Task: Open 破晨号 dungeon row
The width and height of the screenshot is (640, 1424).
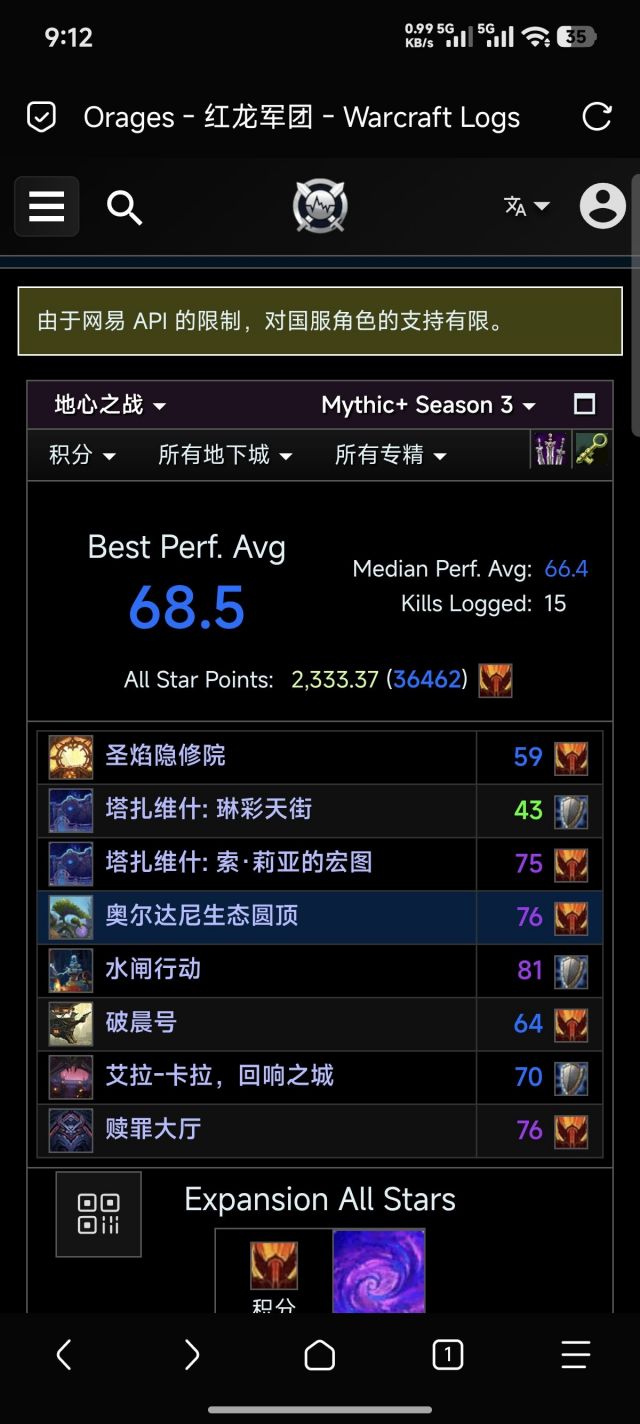Action: pos(141,1022)
